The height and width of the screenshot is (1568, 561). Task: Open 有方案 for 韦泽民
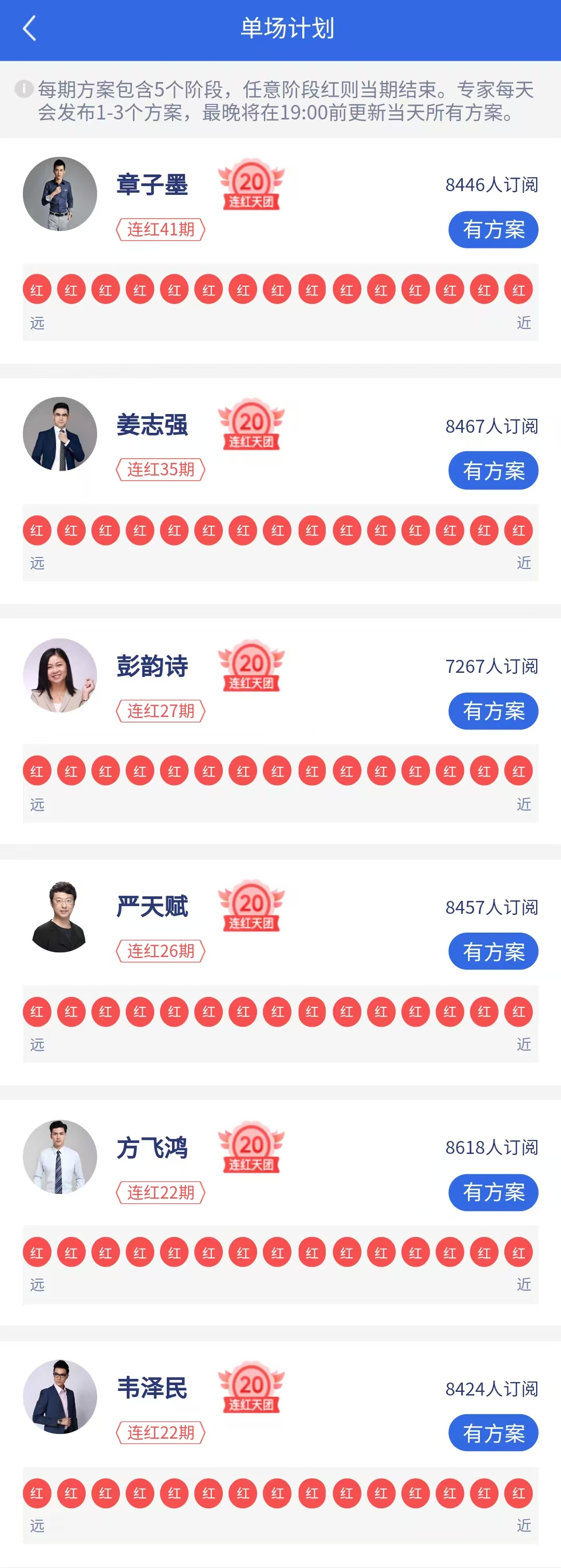493,1433
